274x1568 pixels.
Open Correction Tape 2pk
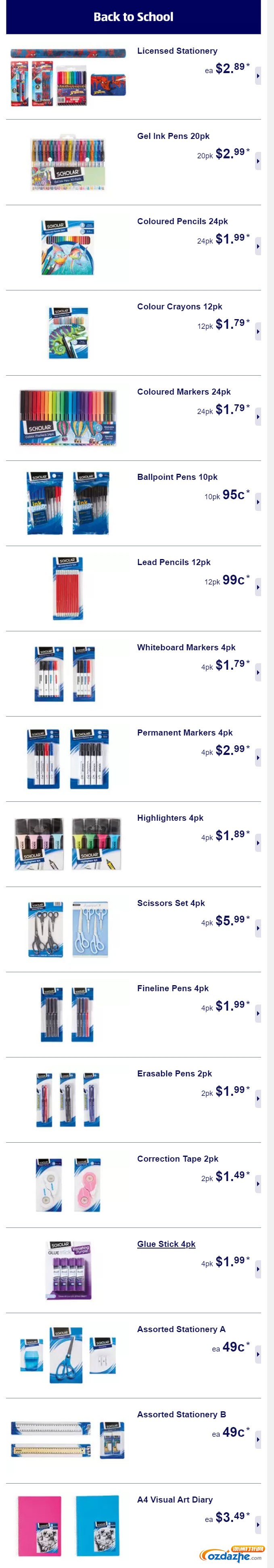pyautogui.click(x=178, y=1159)
